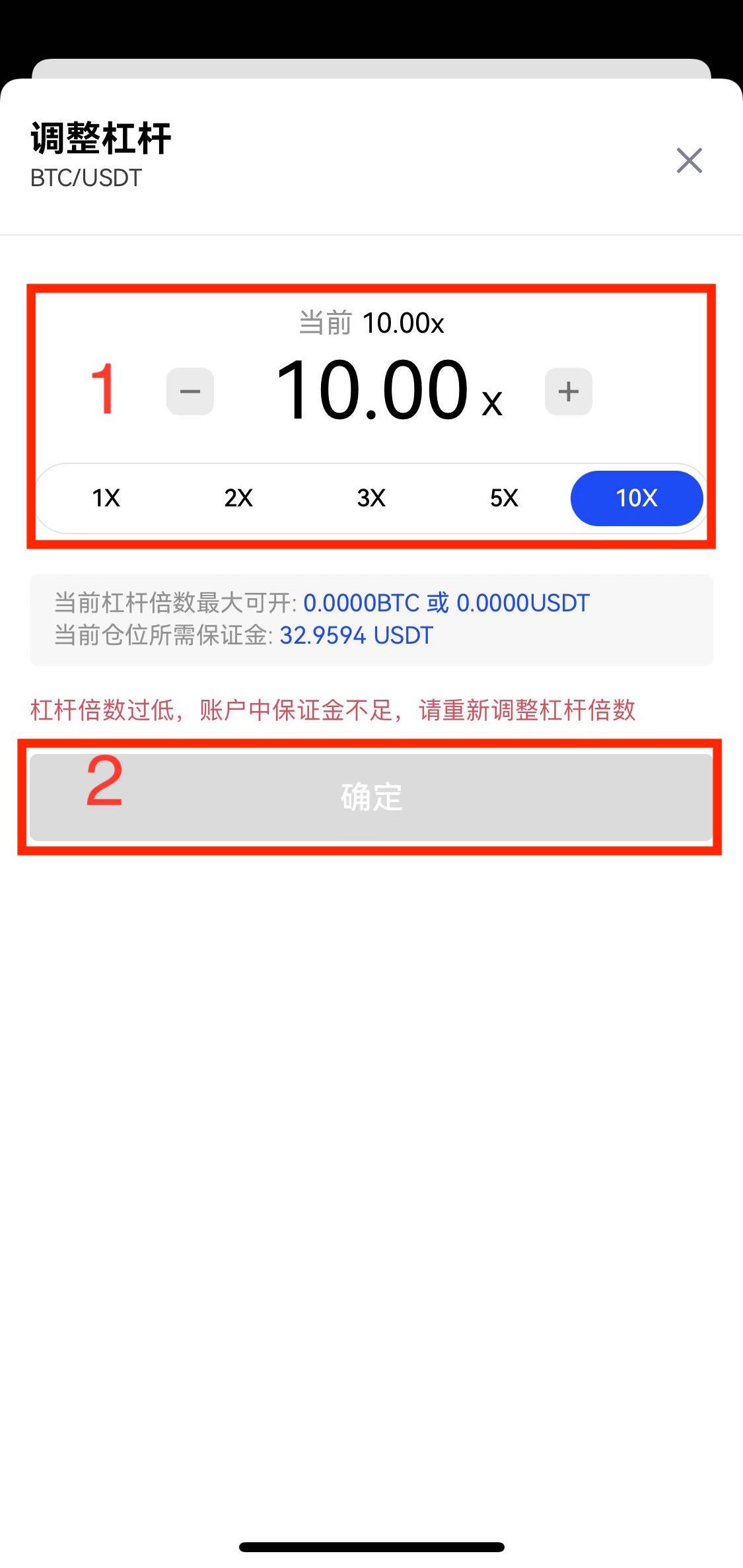Select 10X leverage
743x1568 pixels.
(x=636, y=498)
